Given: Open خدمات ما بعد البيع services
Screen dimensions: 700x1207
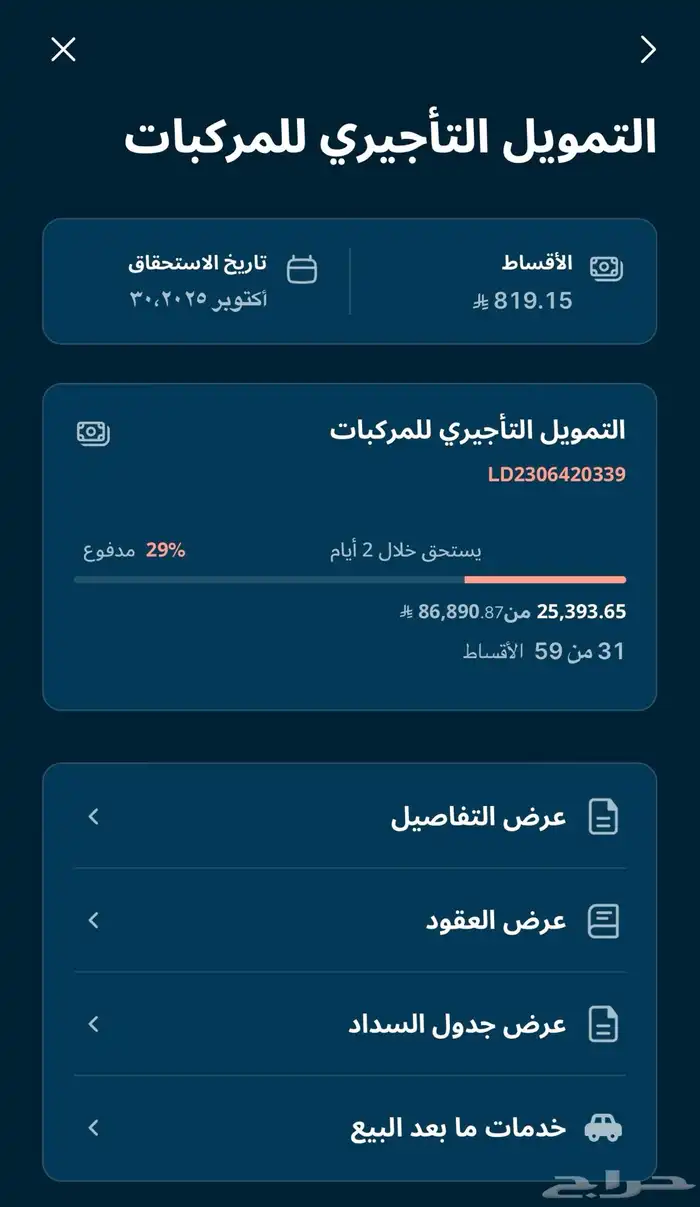Looking at the screenshot, I should (350, 1128).
